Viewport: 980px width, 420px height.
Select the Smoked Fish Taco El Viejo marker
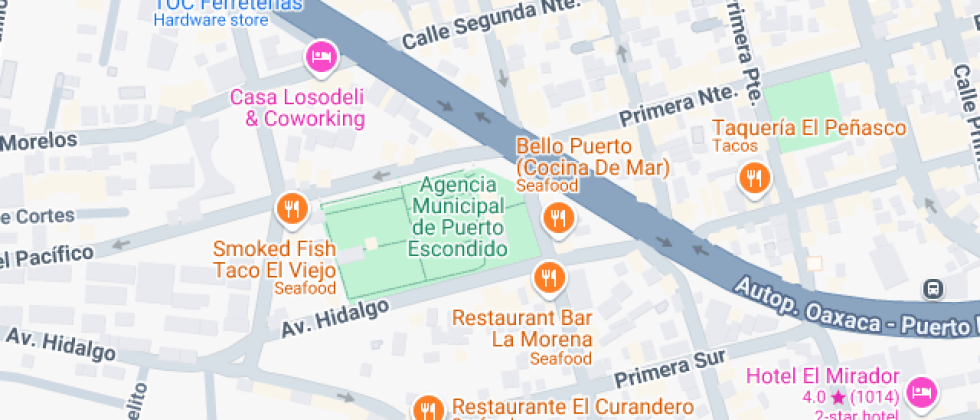coord(290,209)
